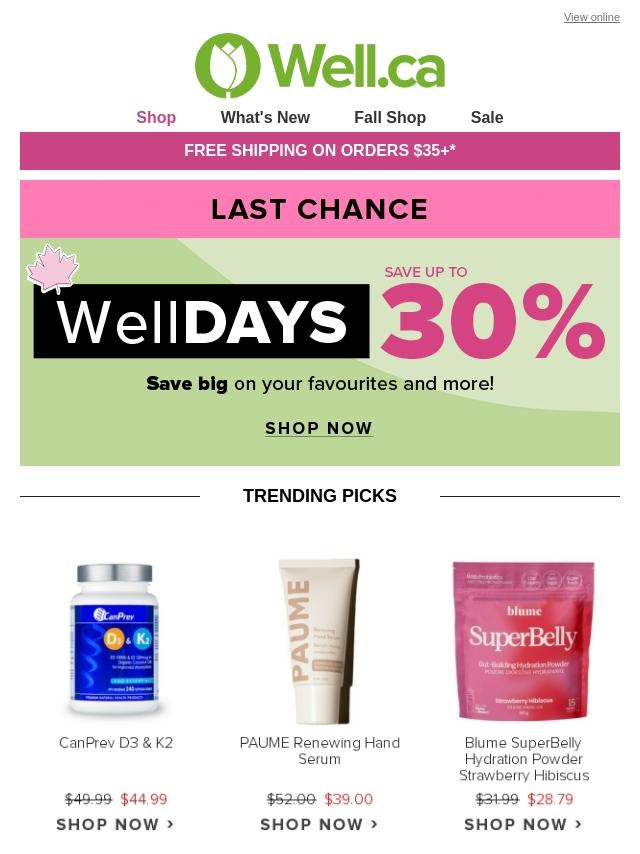The height and width of the screenshot is (854, 640).
Task: View the Blume SuperBelly product image
Action: point(523,641)
